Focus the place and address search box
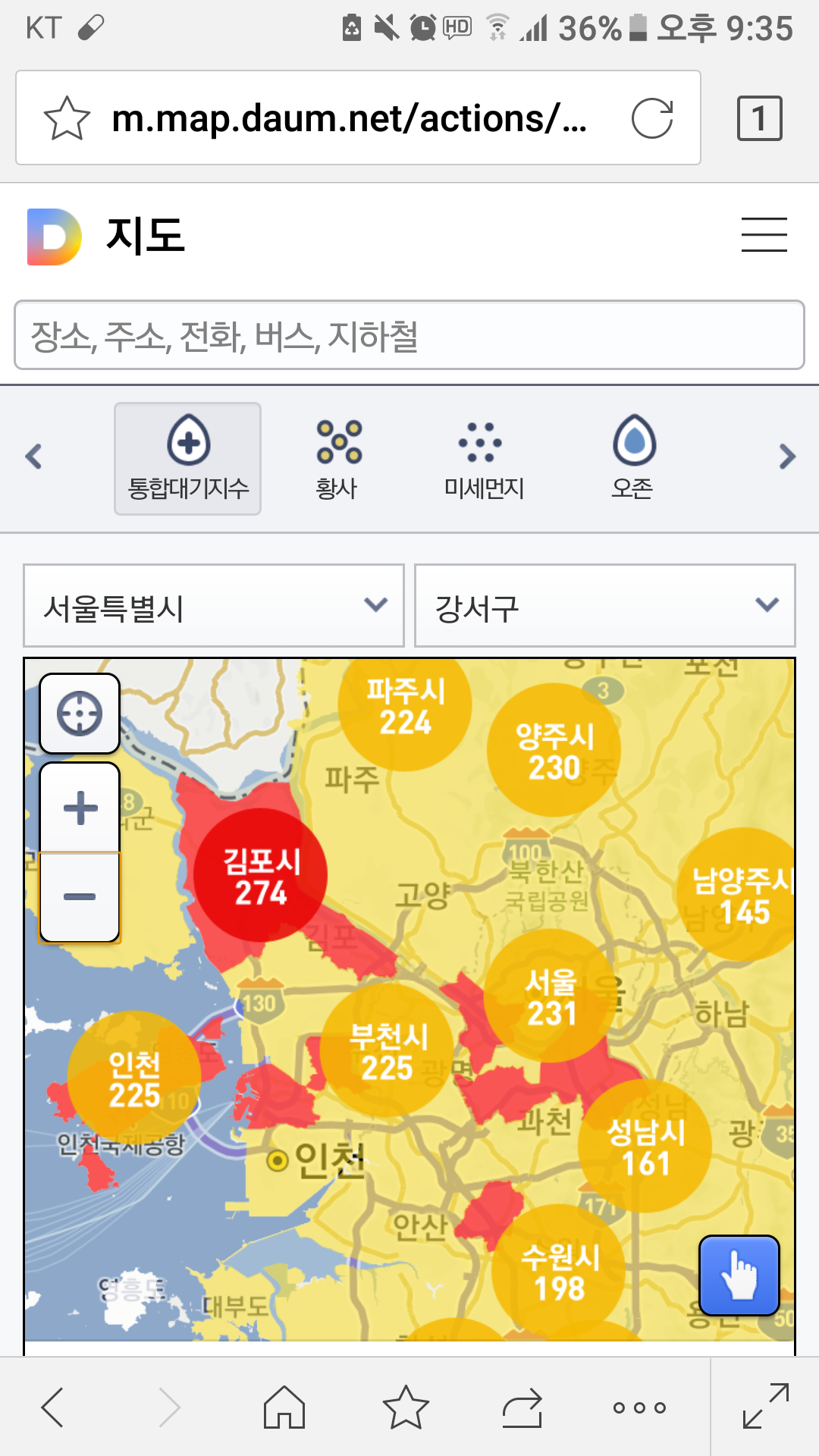The width and height of the screenshot is (819, 1456). tap(409, 335)
